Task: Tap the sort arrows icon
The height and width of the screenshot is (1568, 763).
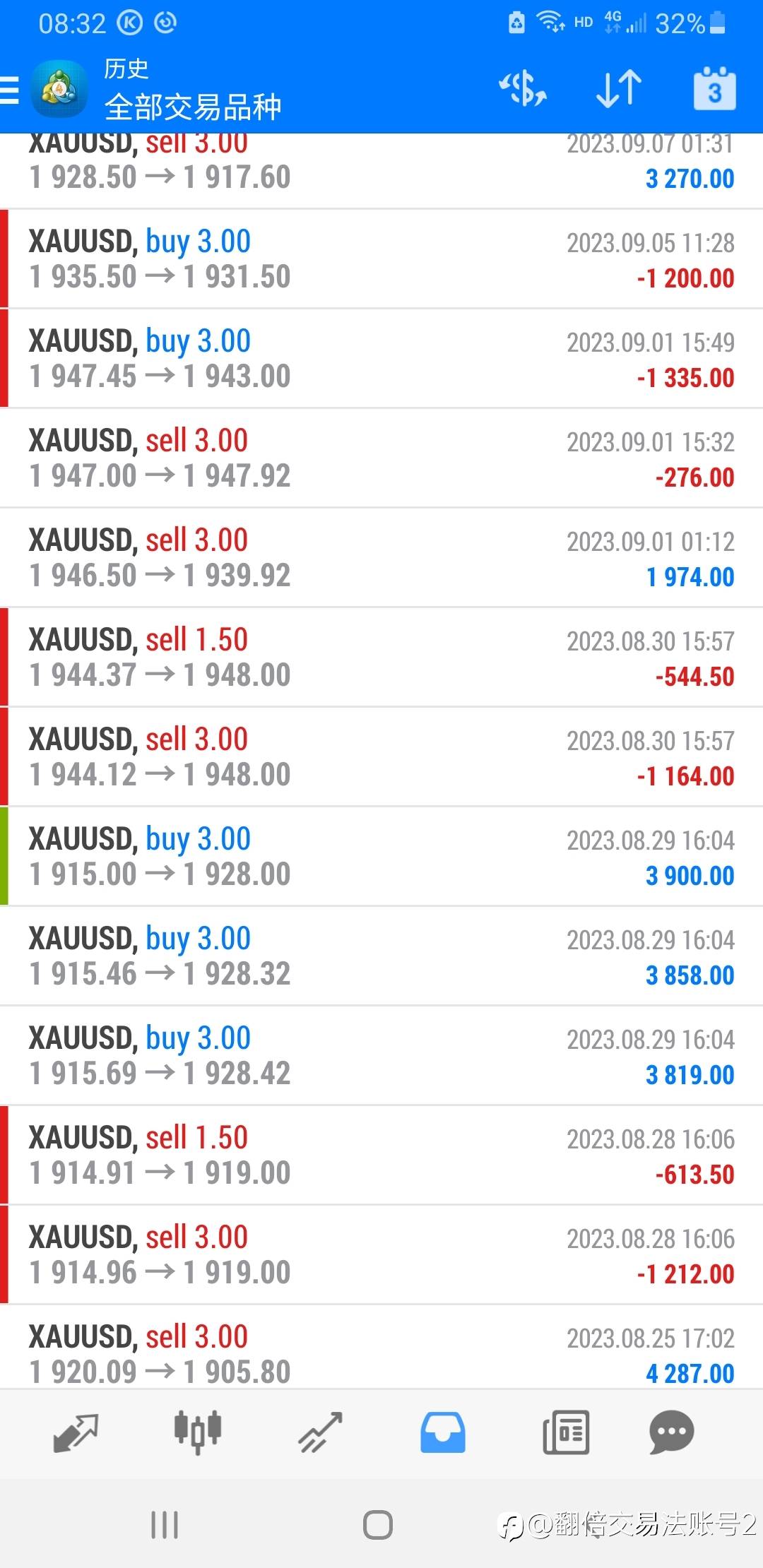Action: 619,90
